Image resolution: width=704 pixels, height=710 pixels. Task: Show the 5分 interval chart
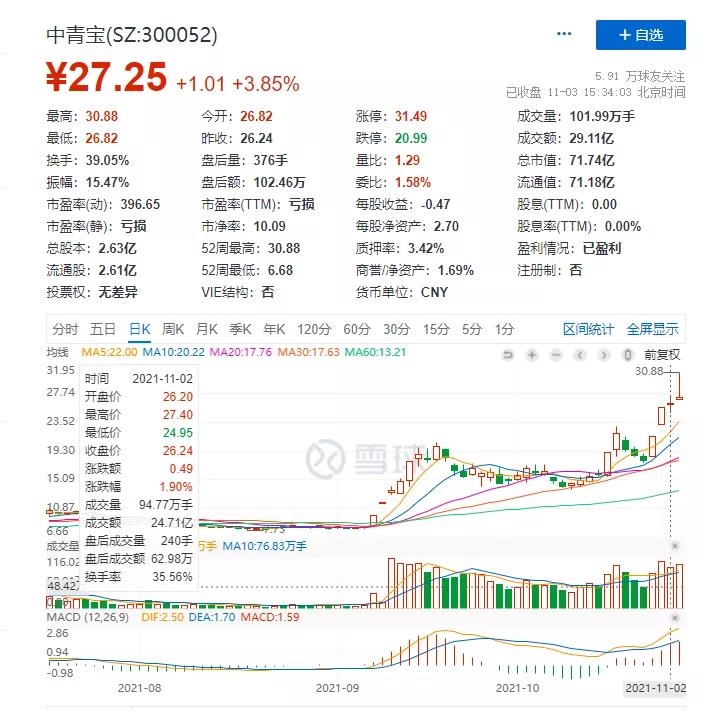(x=472, y=329)
